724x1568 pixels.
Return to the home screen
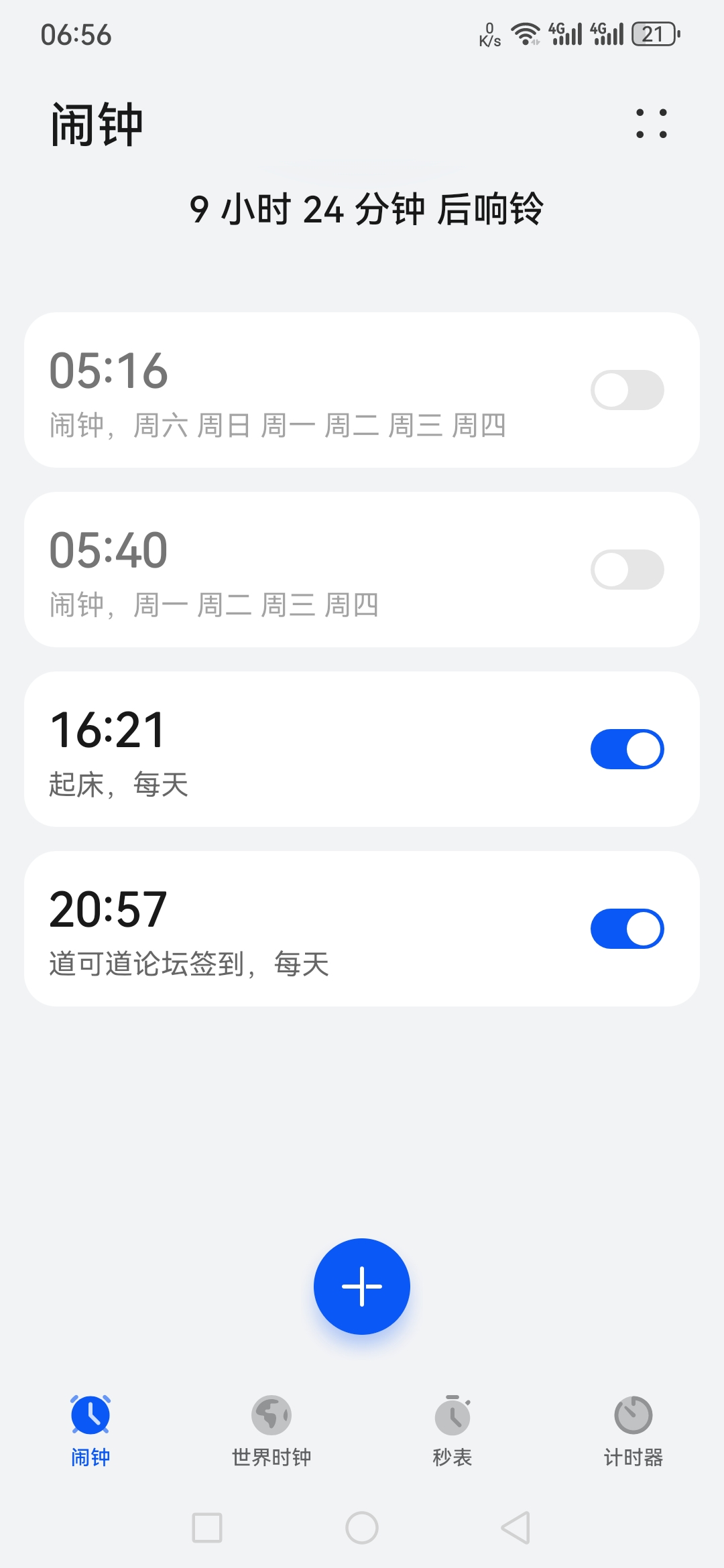pos(362,1528)
